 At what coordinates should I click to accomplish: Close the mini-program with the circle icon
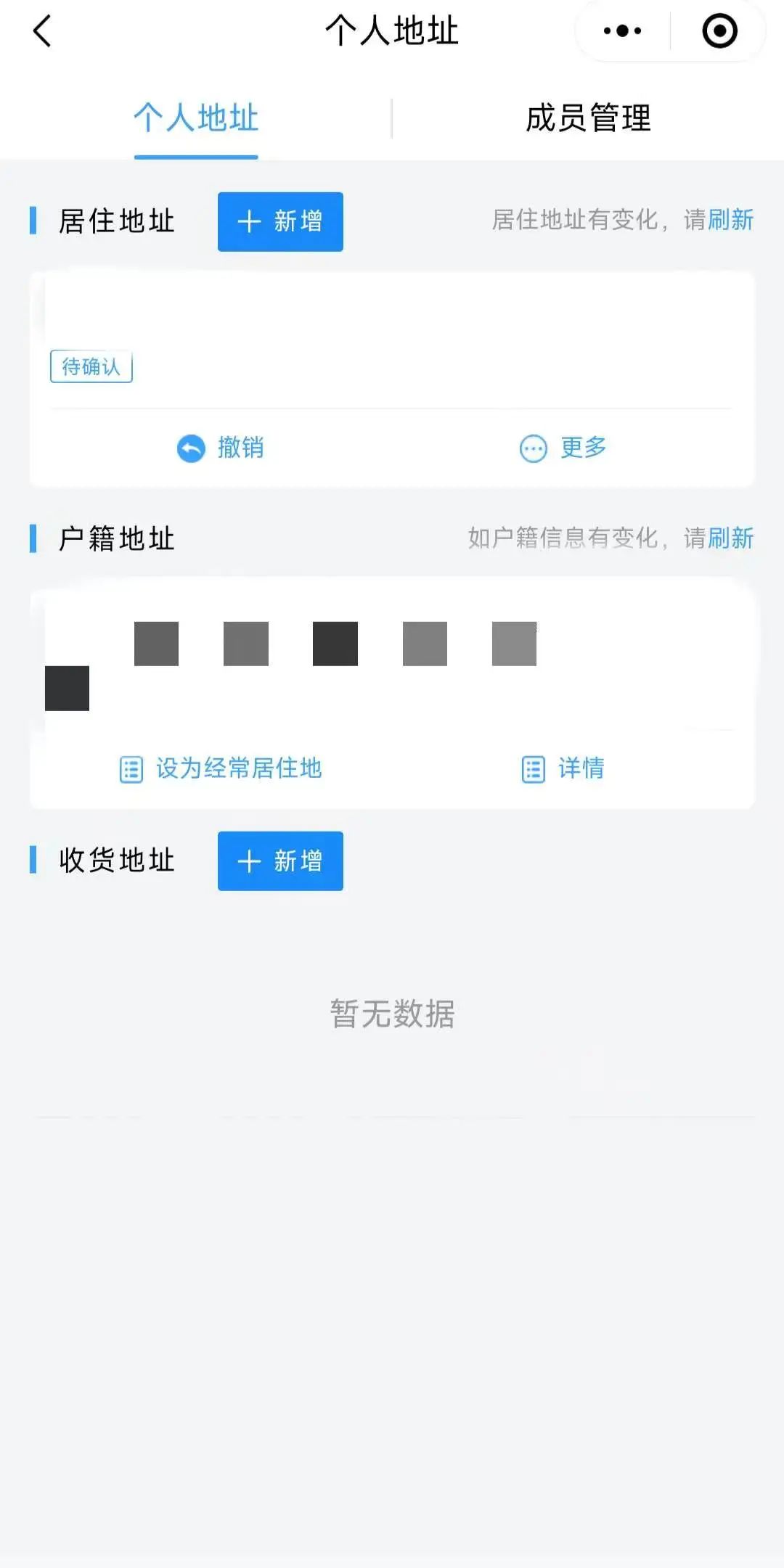tap(719, 31)
